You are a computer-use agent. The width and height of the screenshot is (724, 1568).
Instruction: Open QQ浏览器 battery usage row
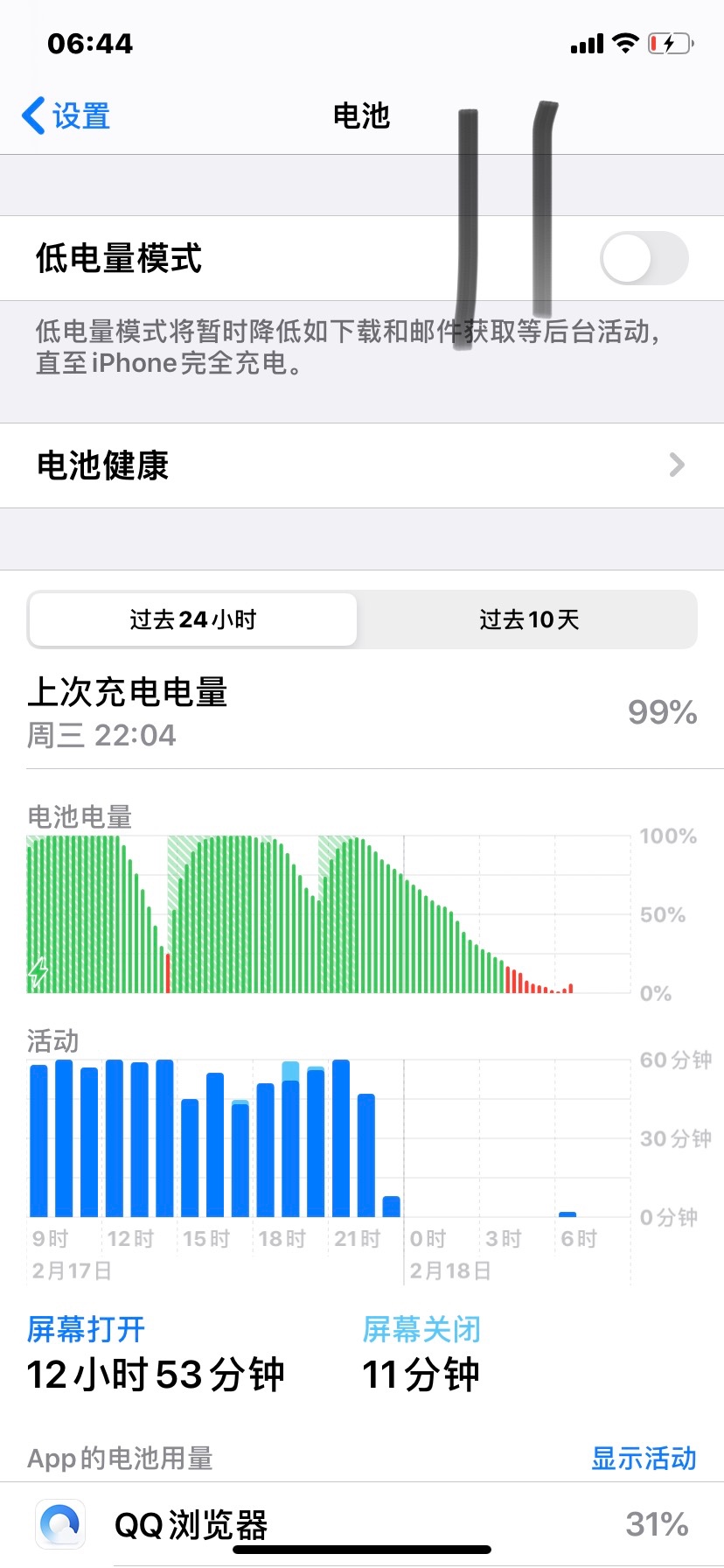(362, 1524)
